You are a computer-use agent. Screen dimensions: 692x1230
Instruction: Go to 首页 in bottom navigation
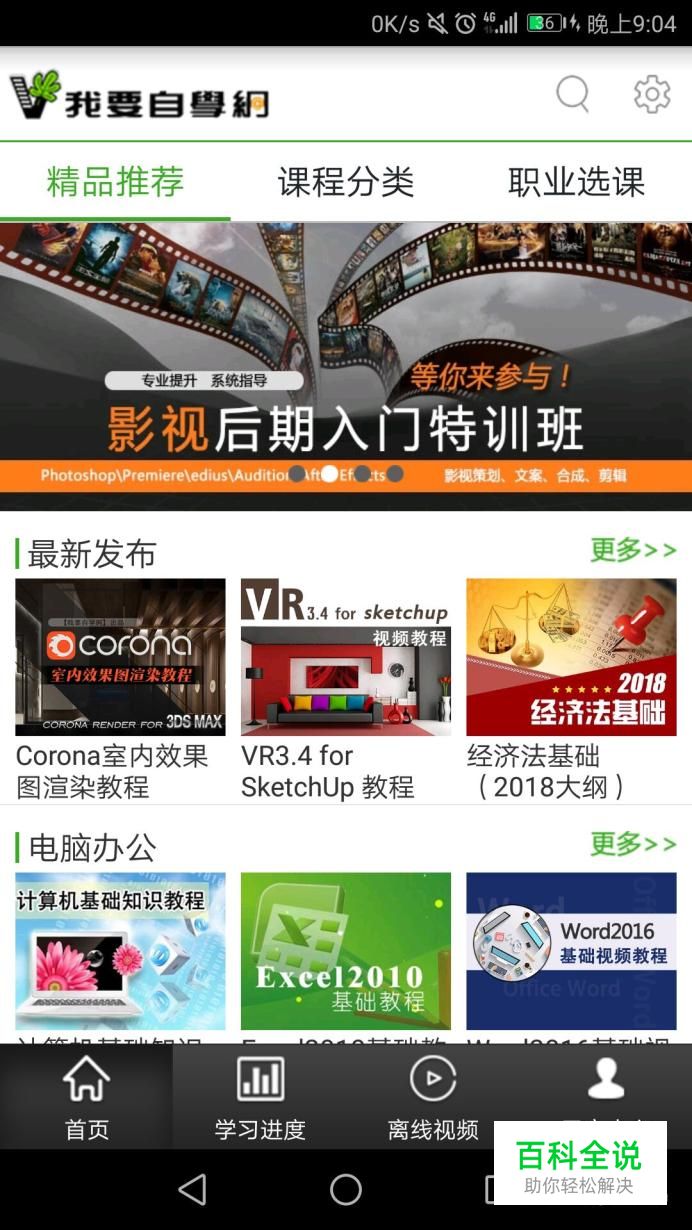87,1098
